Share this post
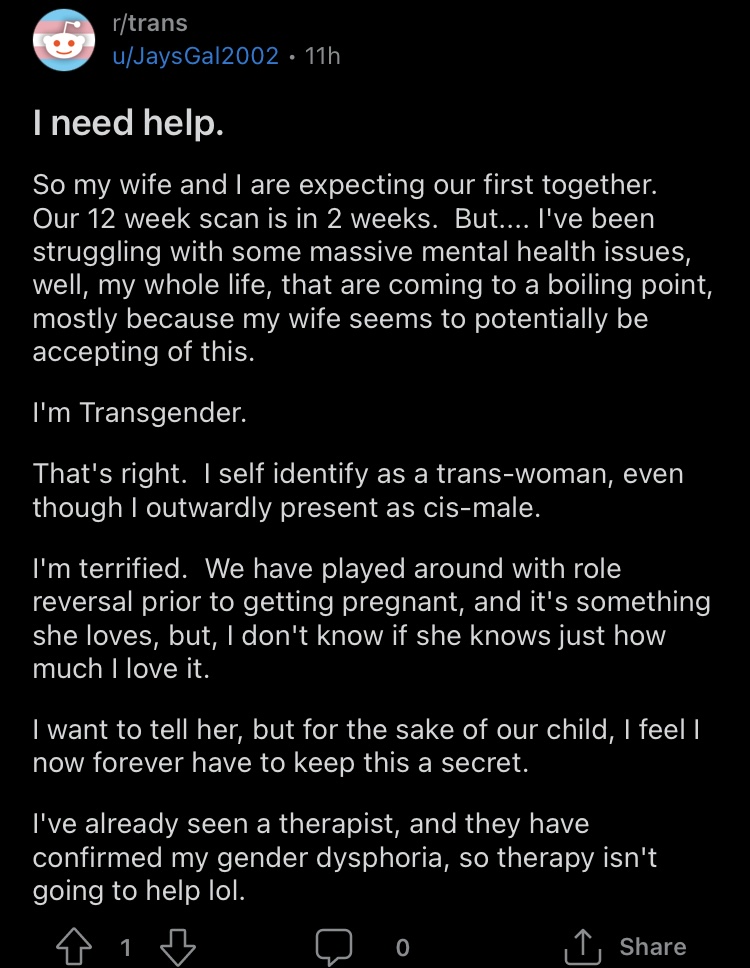The image size is (750, 968). (625, 946)
